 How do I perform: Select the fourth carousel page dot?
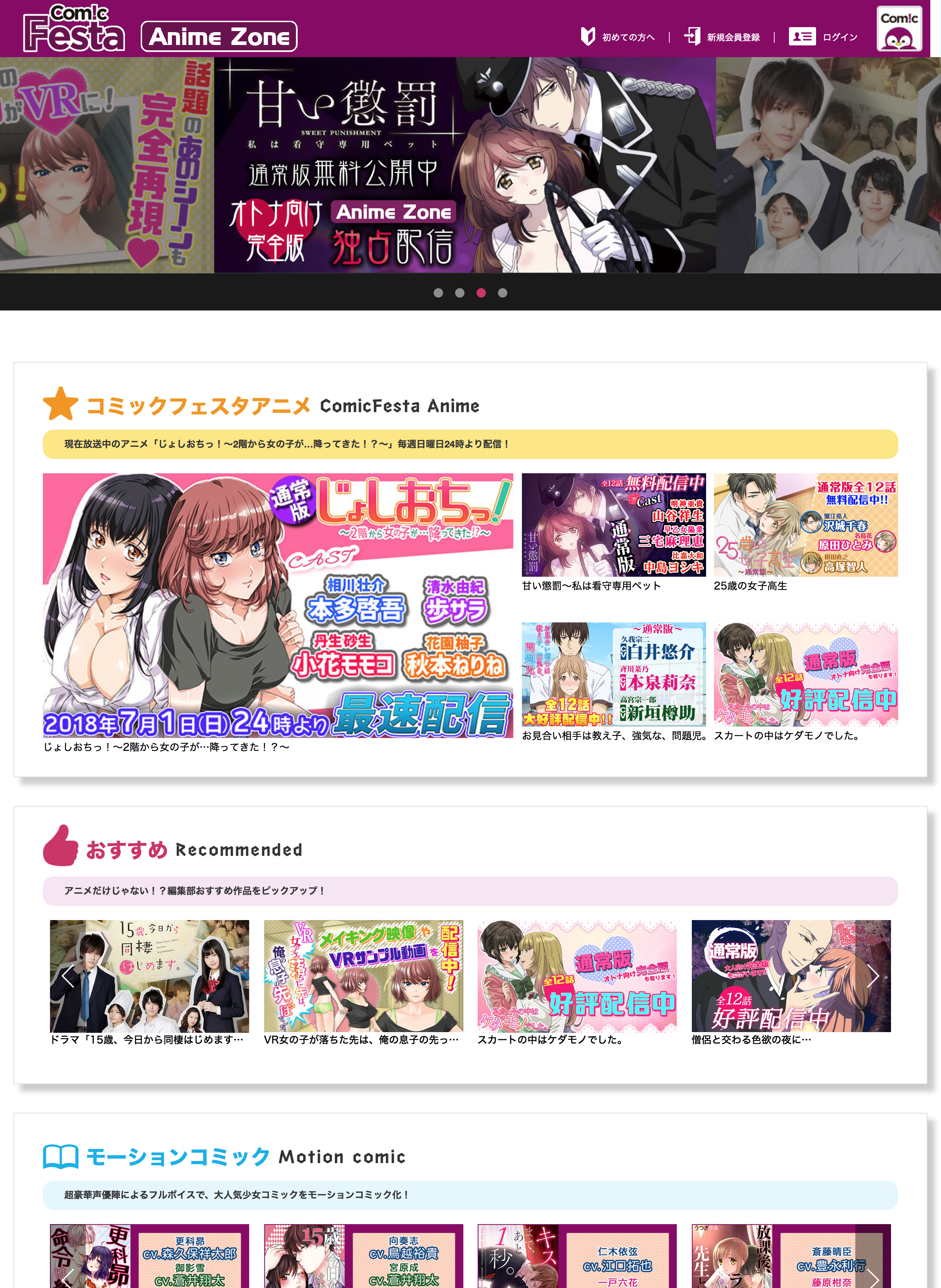(x=502, y=293)
